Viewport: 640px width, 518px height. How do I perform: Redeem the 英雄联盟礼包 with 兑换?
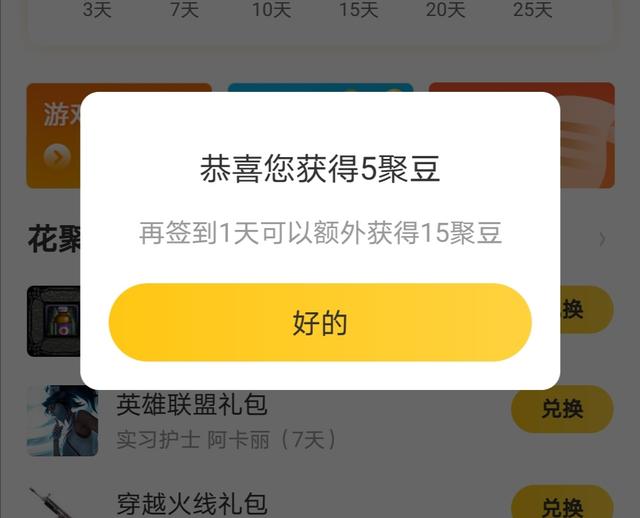(x=562, y=409)
